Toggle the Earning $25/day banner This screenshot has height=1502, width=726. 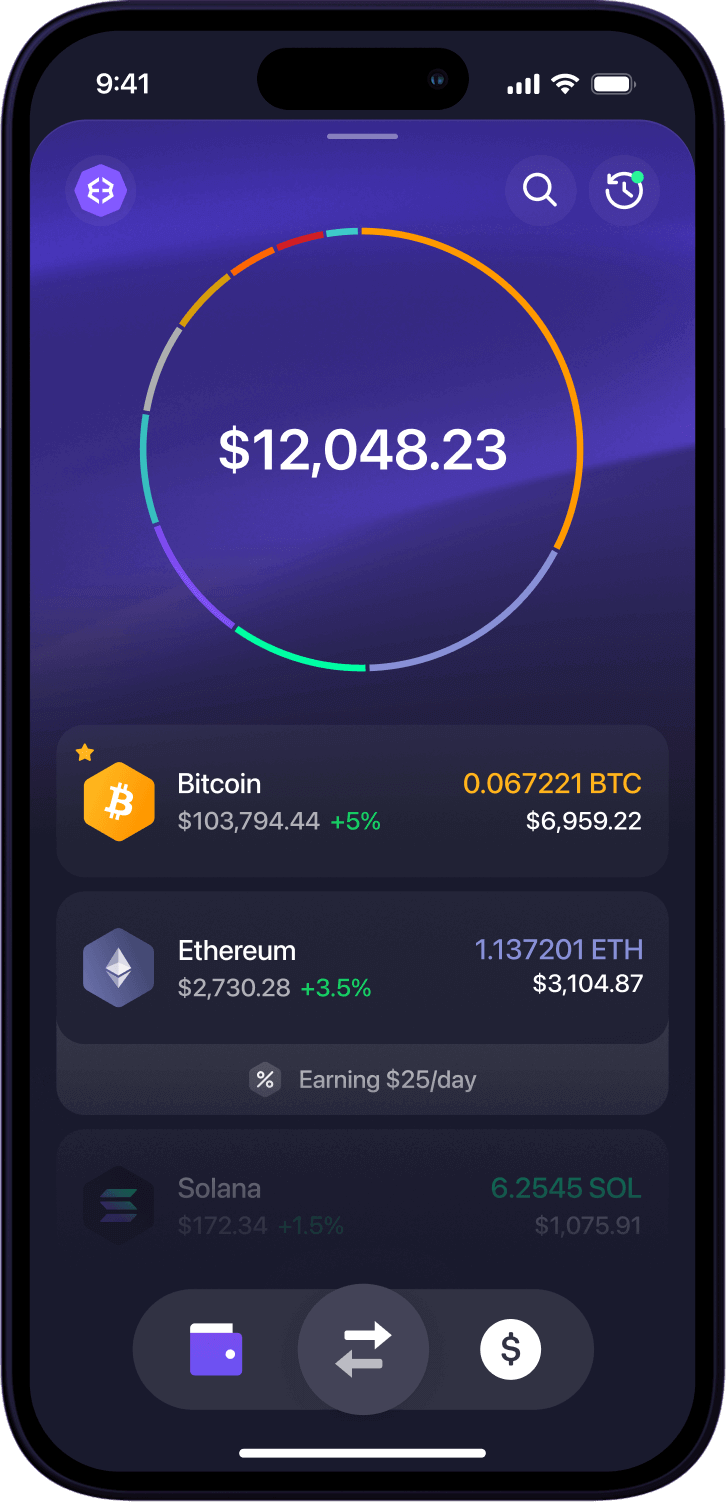point(362,1080)
